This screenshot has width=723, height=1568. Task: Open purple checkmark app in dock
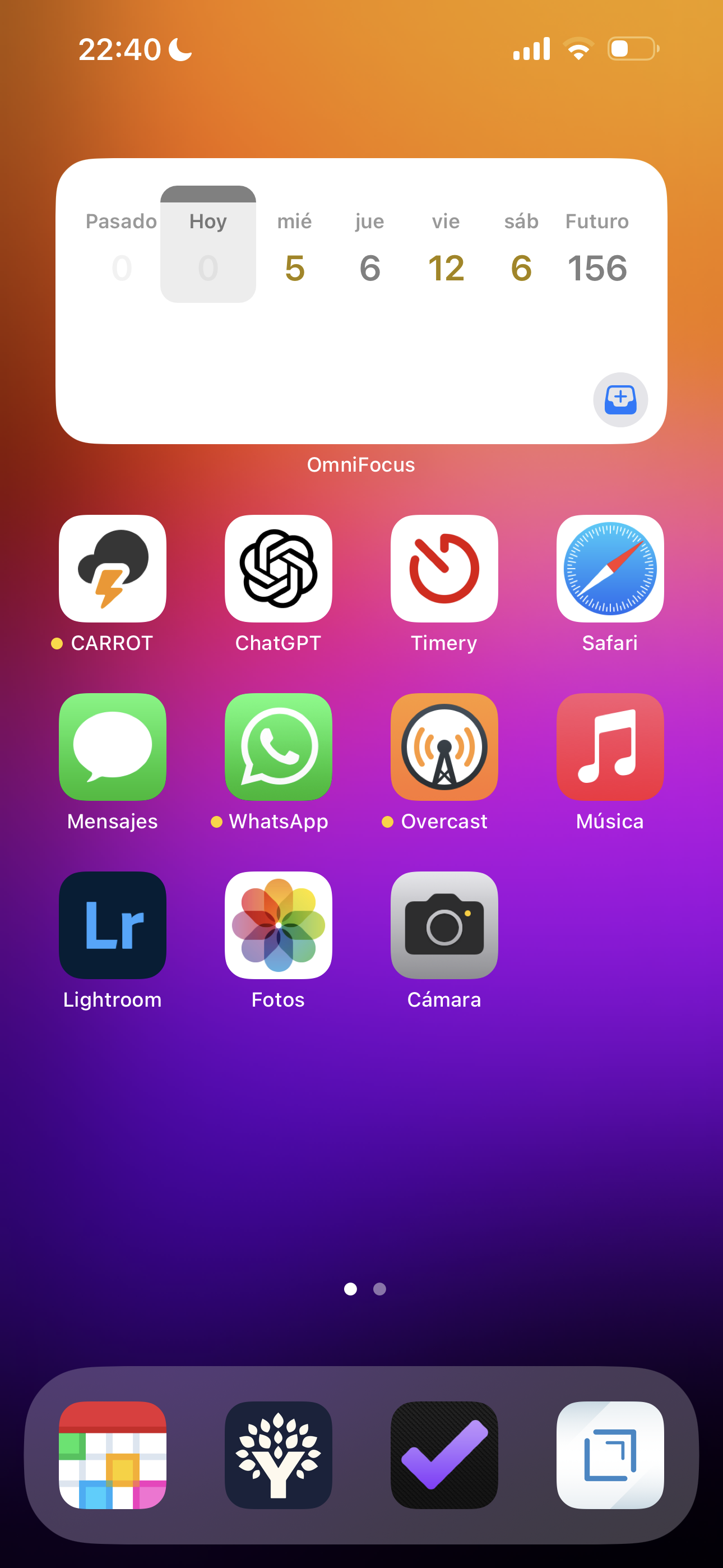(x=444, y=1455)
